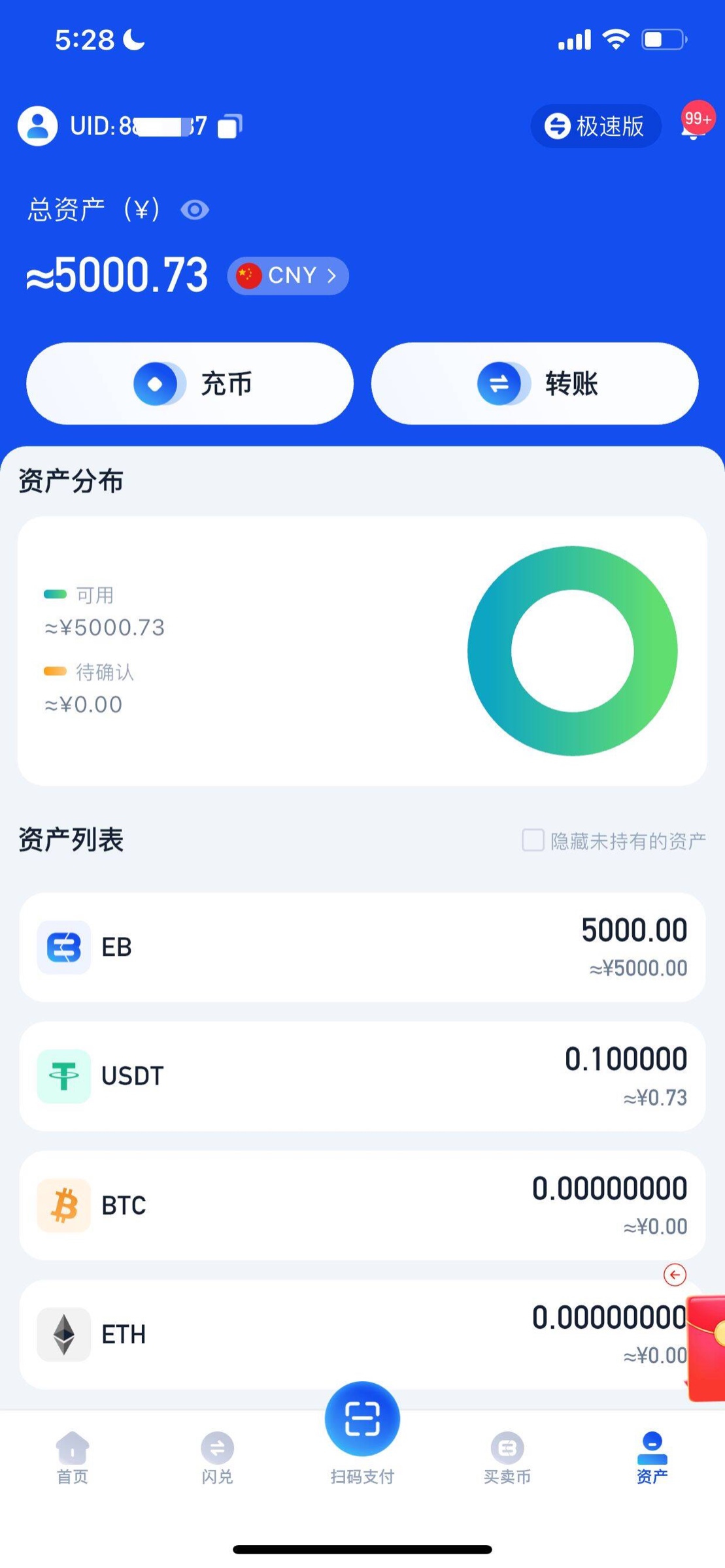Hide total assets with eye icon
Viewport: 725px width, 1568px height.
point(194,210)
